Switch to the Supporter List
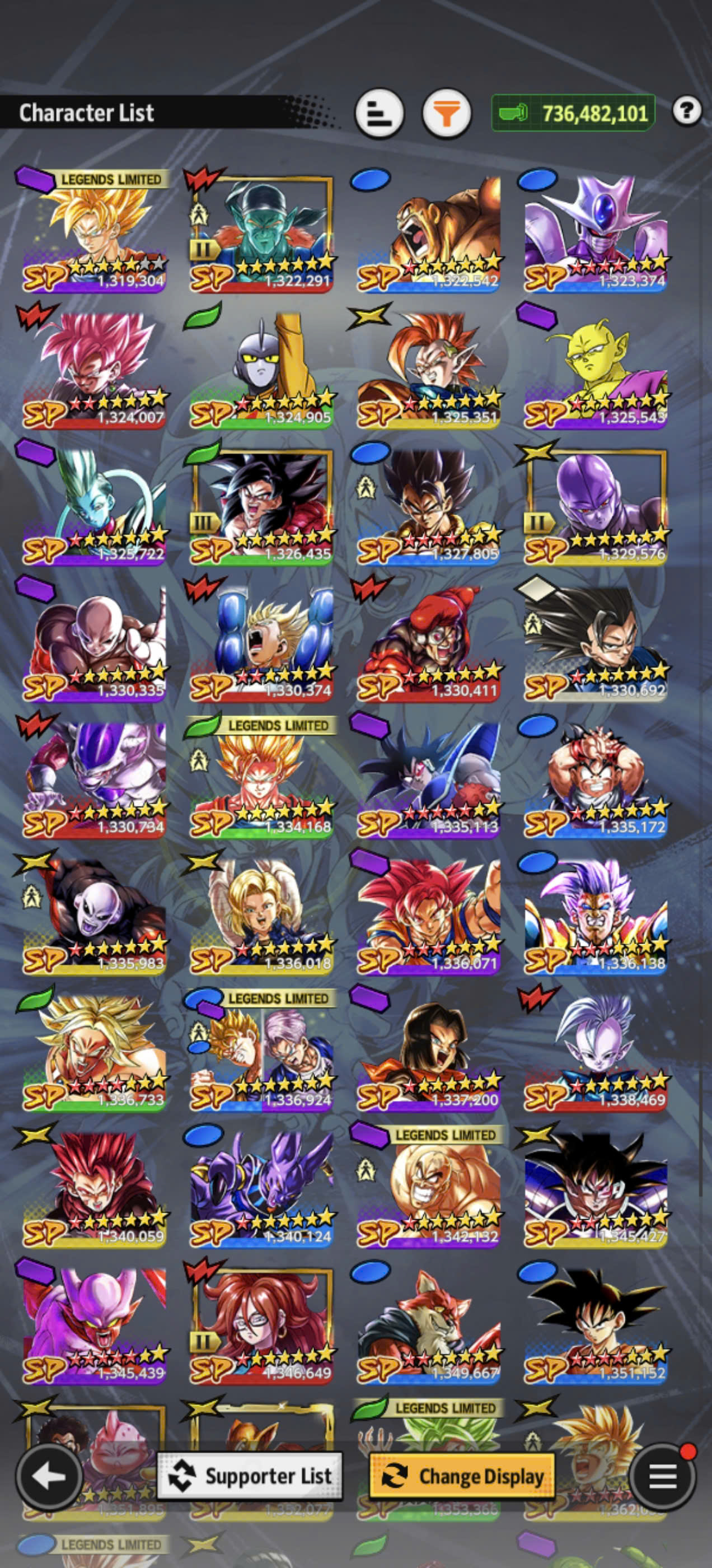Viewport: 712px width, 1568px height. pos(250,1476)
